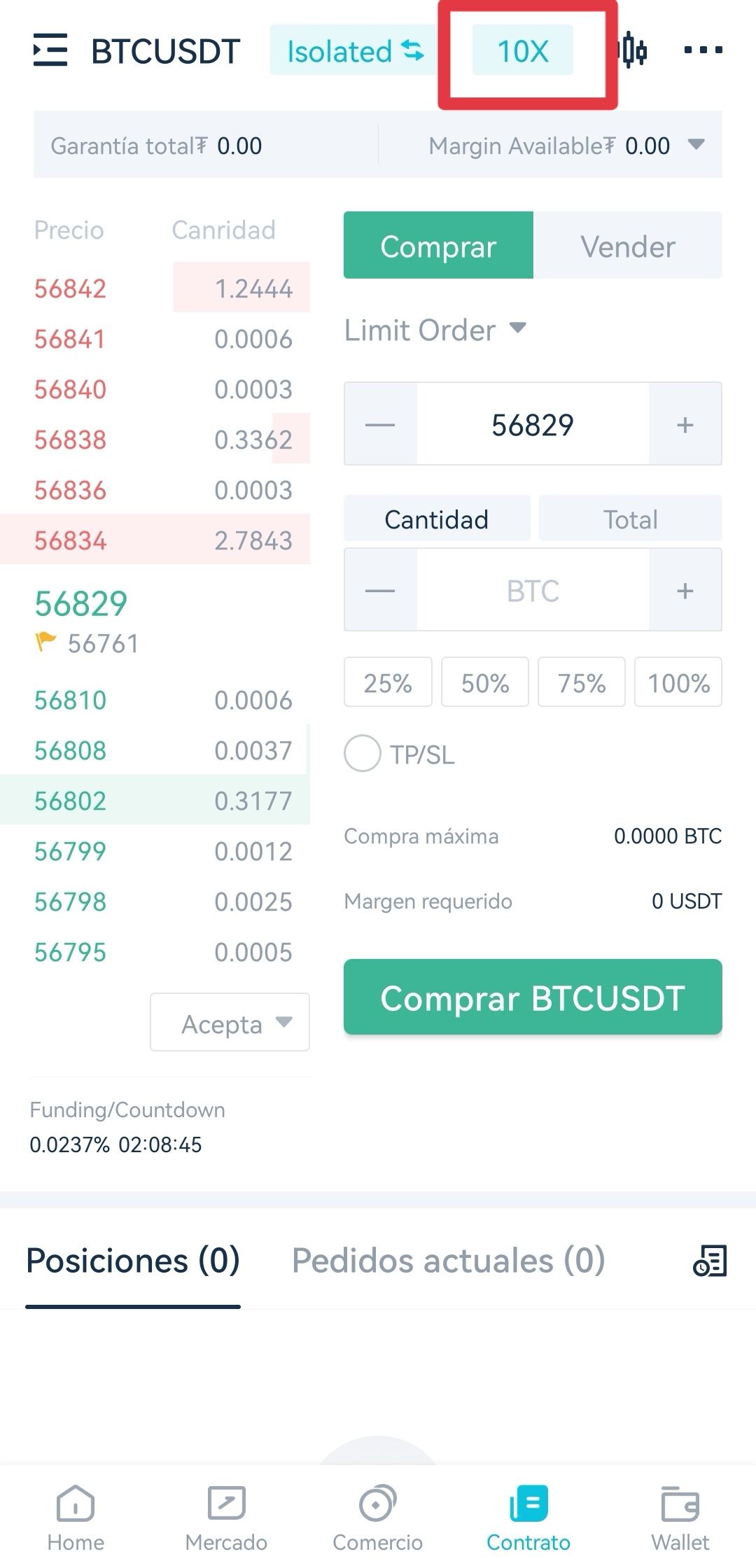Change the 10X leverage setting
Image resolution: width=756 pixels, height=1568 pixels.
tap(523, 50)
